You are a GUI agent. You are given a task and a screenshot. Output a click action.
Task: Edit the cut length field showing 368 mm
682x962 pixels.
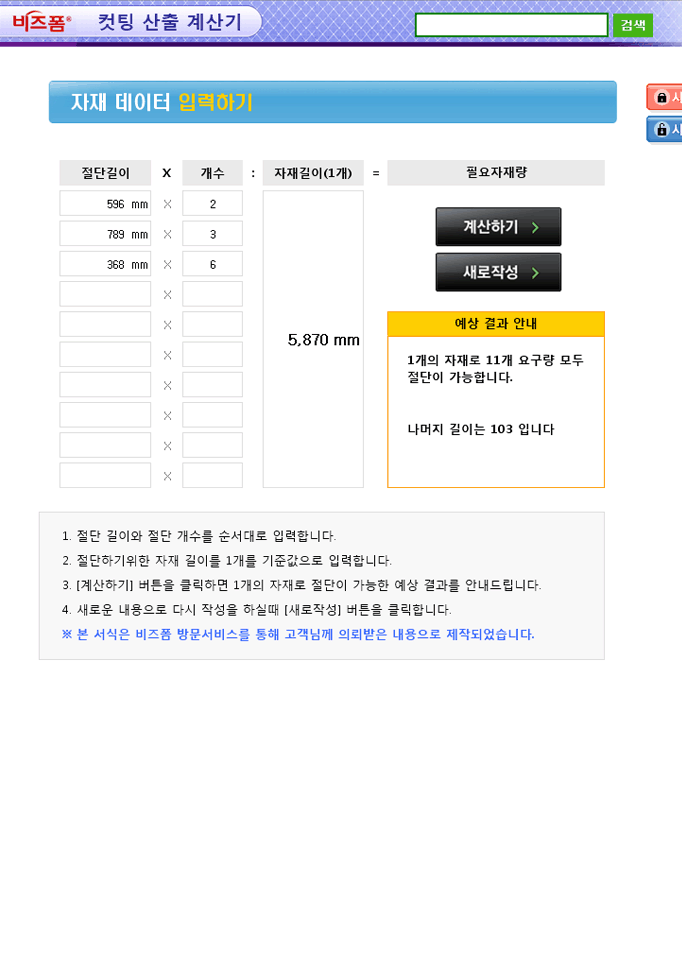pyautogui.click(x=105, y=264)
